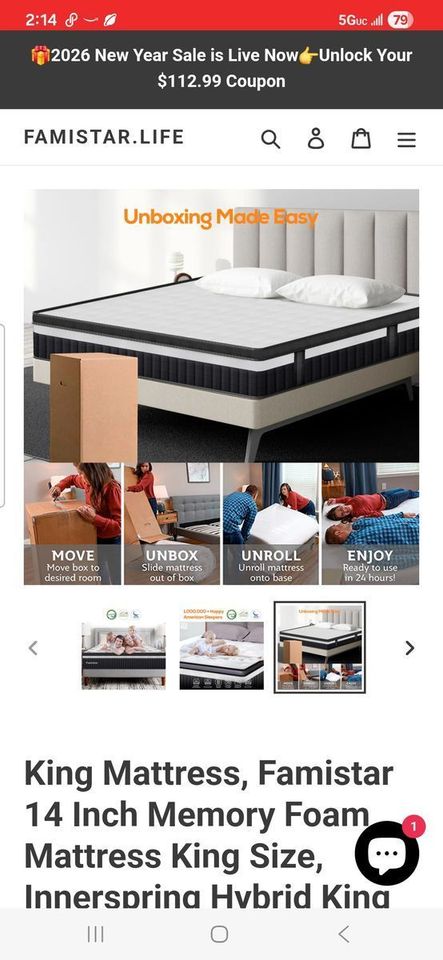Screen dimensions: 443x960
Task: Go to the FAMISTAR.LIFE home page
Action: (103, 137)
